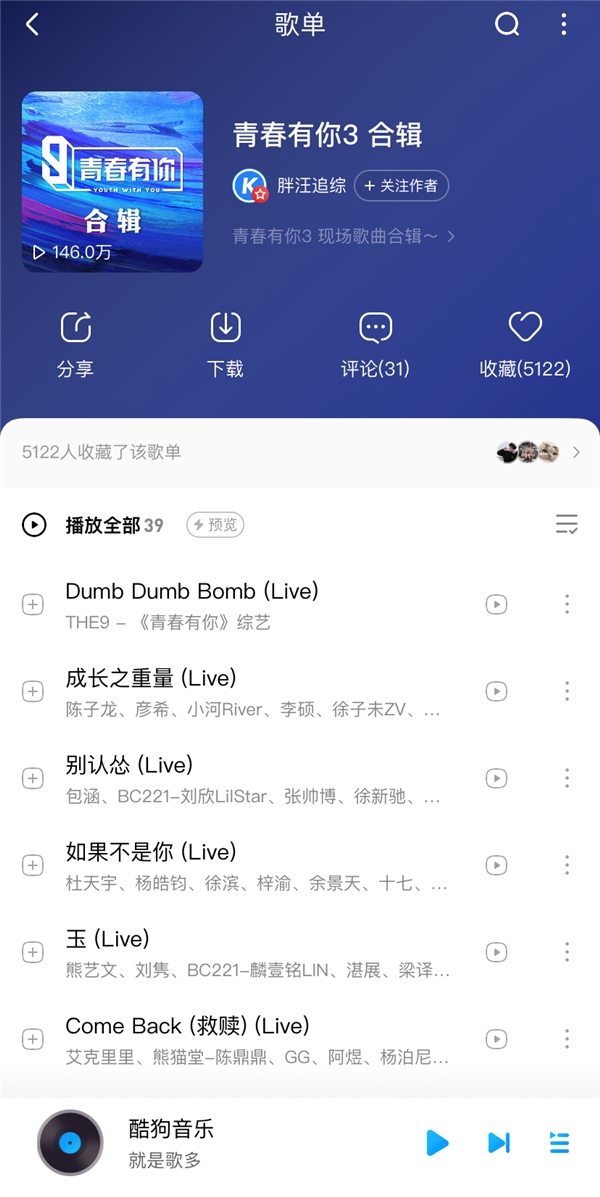
Task: Open the top-right overflow menu
Action: (x=564, y=25)
